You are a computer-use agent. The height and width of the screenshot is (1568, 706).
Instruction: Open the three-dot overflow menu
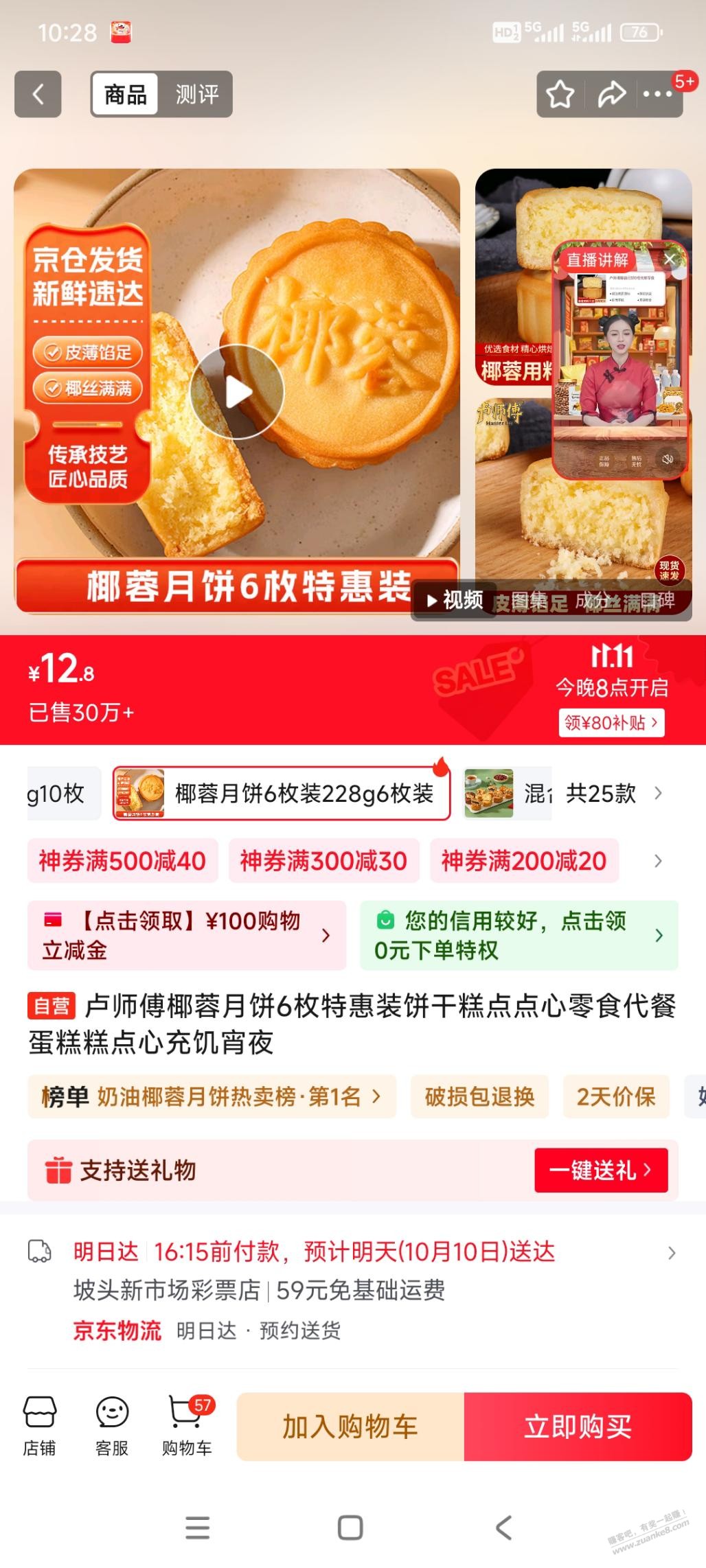[x=657, y=94]
